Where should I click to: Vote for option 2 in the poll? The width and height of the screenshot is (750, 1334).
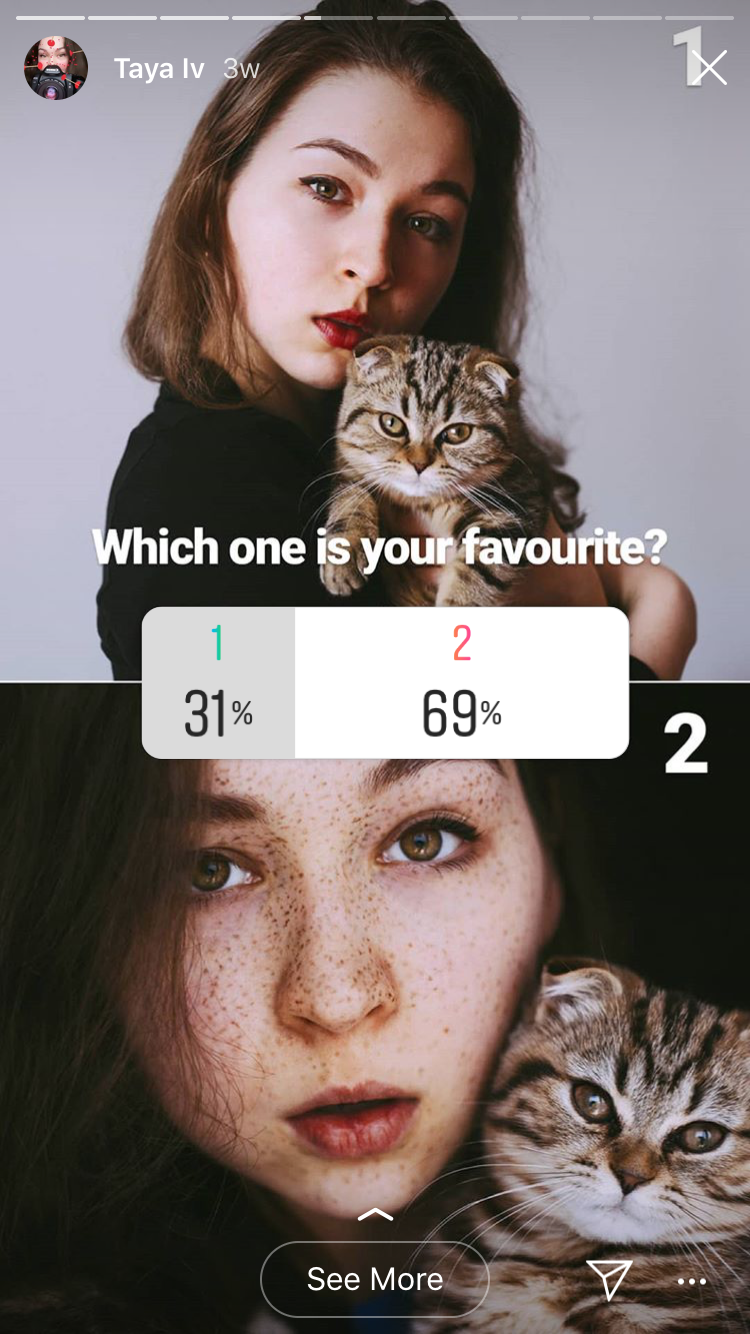462,683
